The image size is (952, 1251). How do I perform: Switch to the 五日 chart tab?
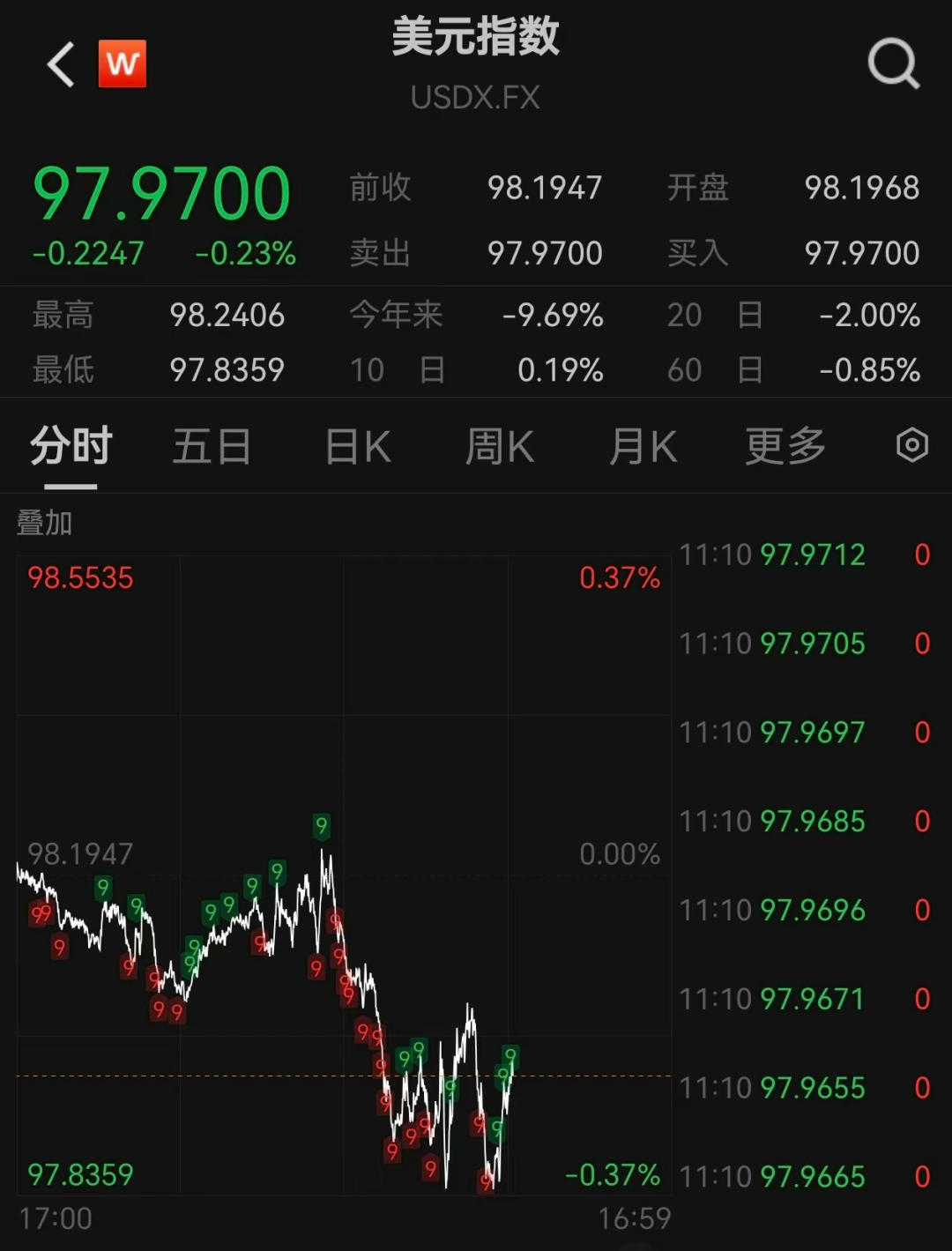pos(212,446)
